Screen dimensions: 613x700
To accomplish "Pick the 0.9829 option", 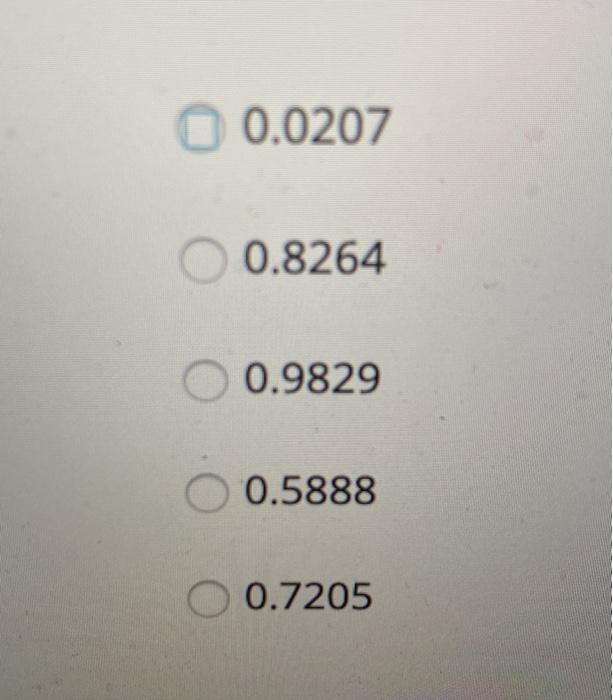I will (207, 380).
